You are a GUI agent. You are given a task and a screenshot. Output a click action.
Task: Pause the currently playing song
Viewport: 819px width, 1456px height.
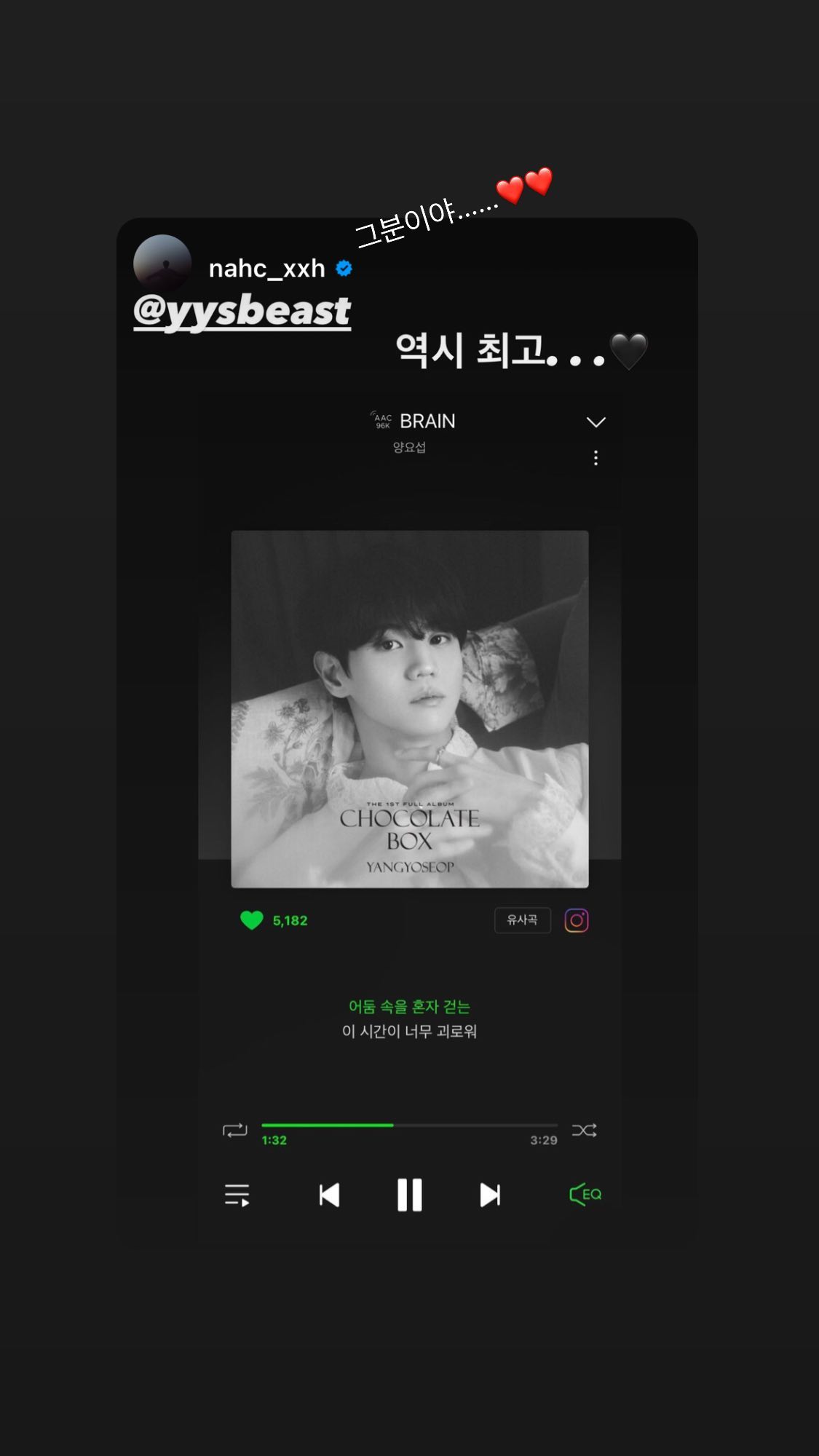pyautogui.click(x=410, y=1193)
